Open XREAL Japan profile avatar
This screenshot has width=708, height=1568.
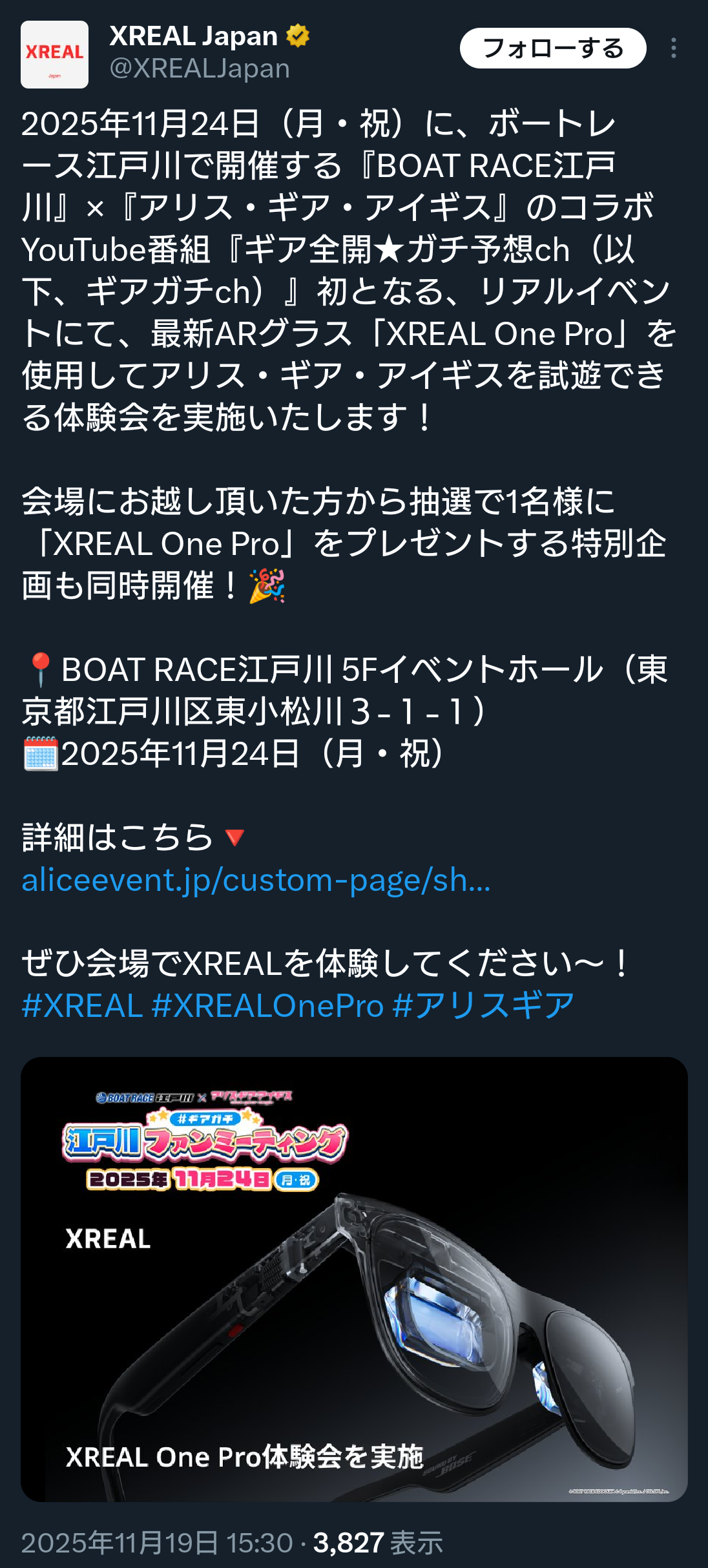tap(54, 54)
